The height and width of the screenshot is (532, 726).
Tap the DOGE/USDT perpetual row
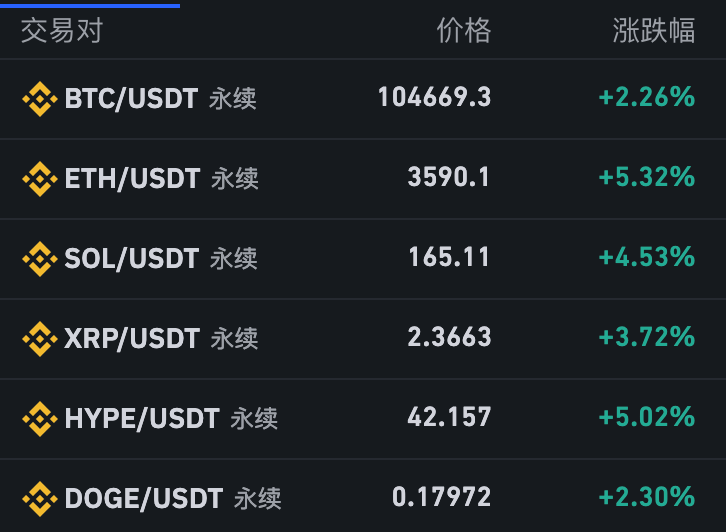pyautogui.click(x=143, y=497)
